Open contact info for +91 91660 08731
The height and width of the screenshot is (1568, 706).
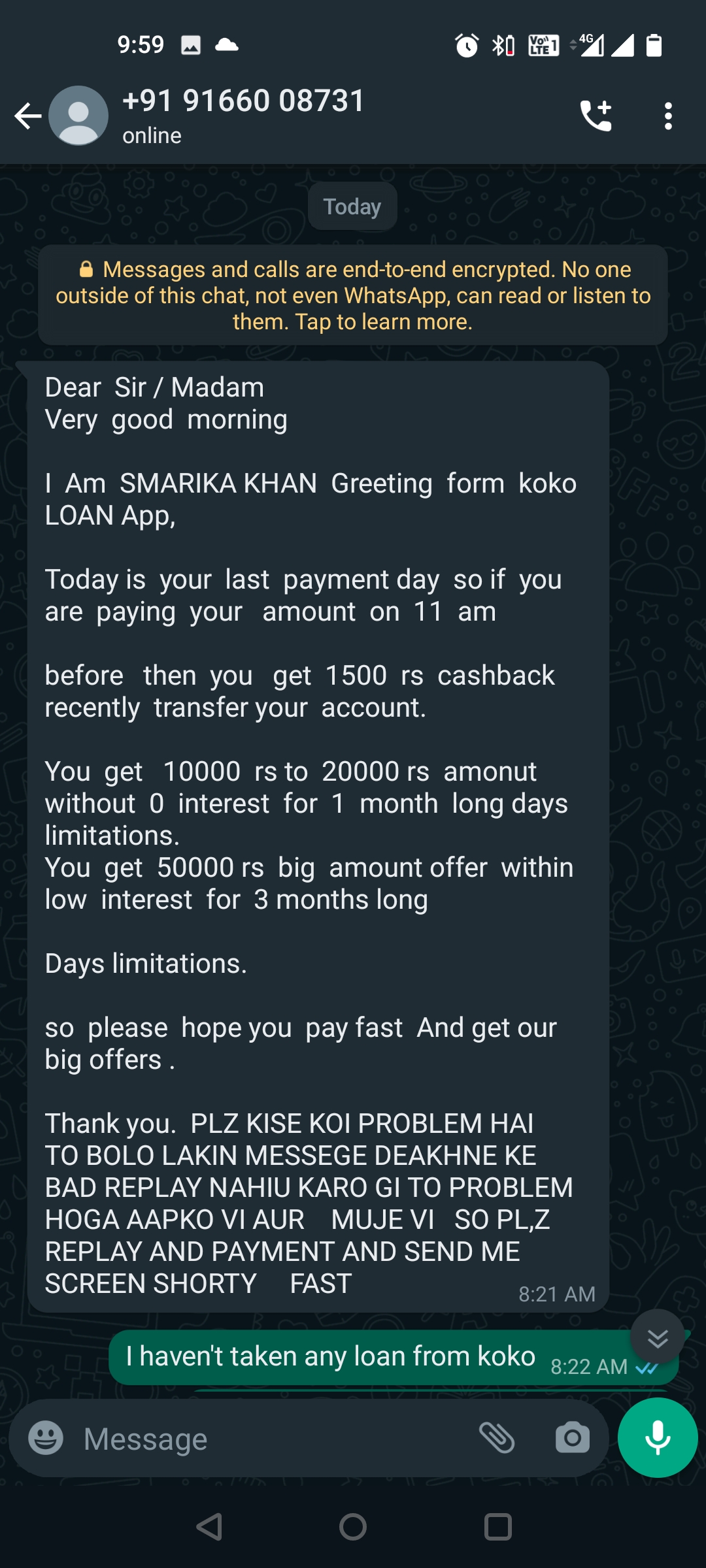point(243,115)
